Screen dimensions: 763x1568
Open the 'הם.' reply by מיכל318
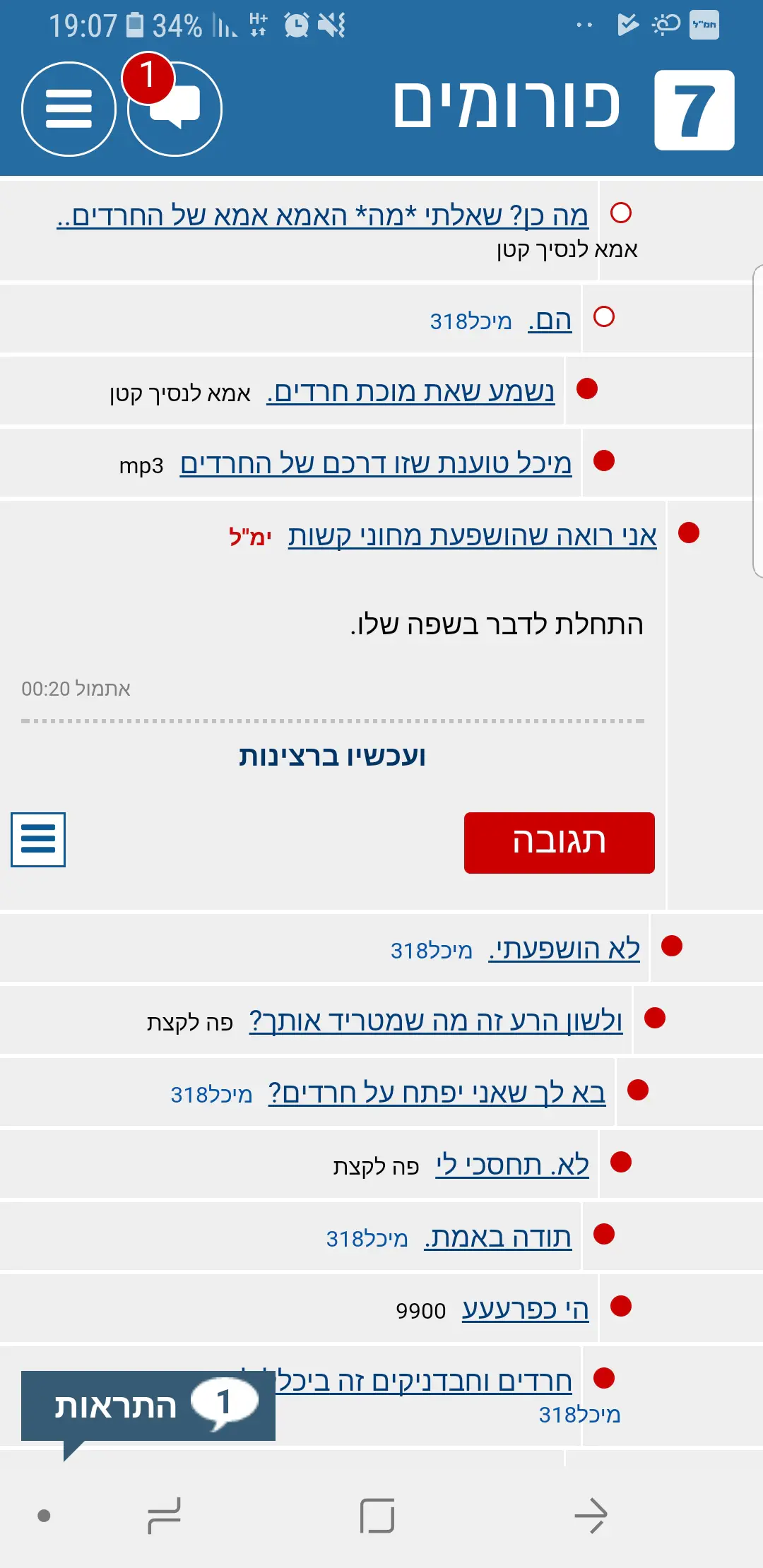tap(550, 320)
